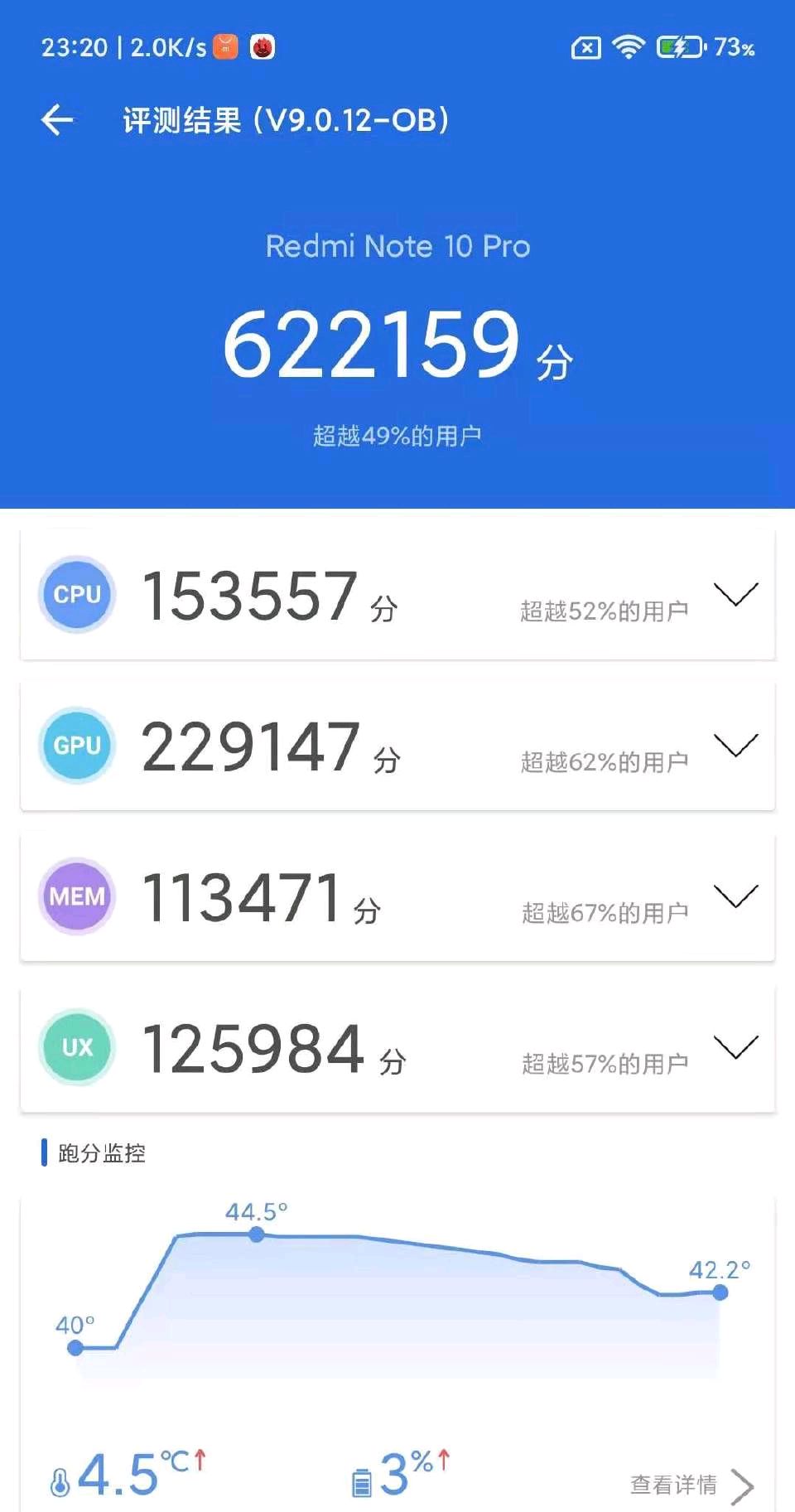Screen dimensions: 795x1512
Task: Tap the Wi-Fi icon in the status bar
Action: [x=629, y=47]
